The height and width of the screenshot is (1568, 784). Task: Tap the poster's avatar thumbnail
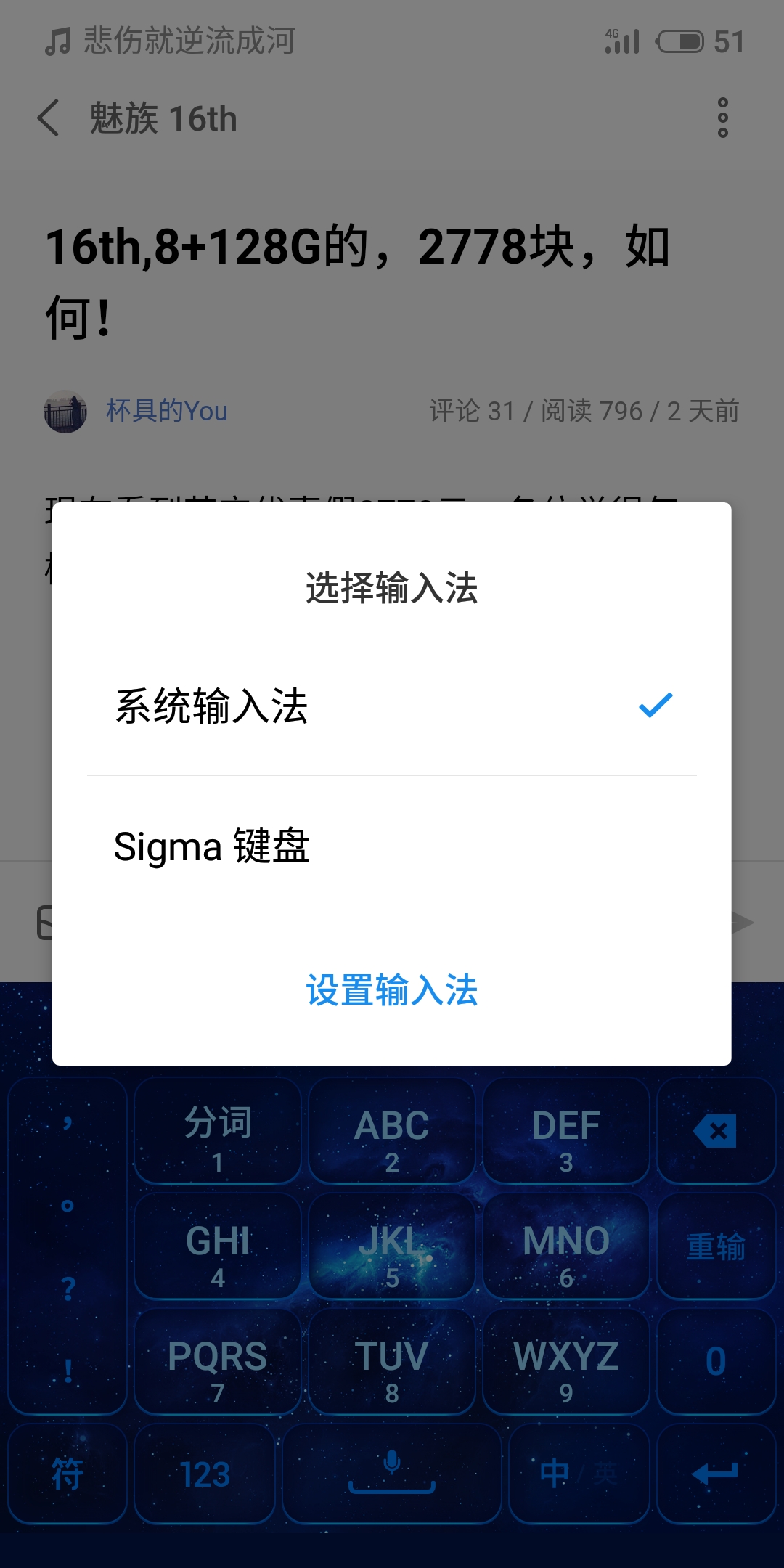tap(65, 411)
